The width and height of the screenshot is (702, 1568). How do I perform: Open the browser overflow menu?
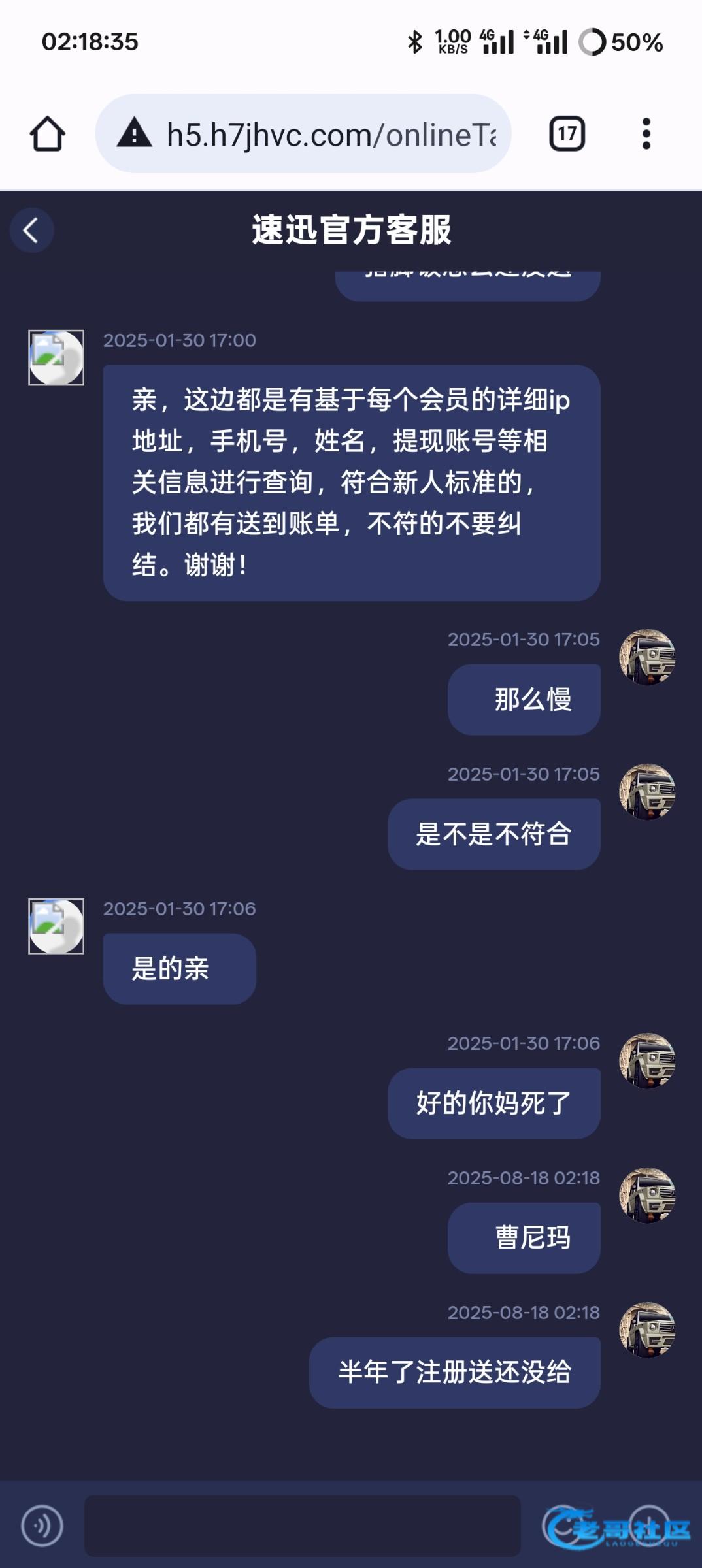646,134
